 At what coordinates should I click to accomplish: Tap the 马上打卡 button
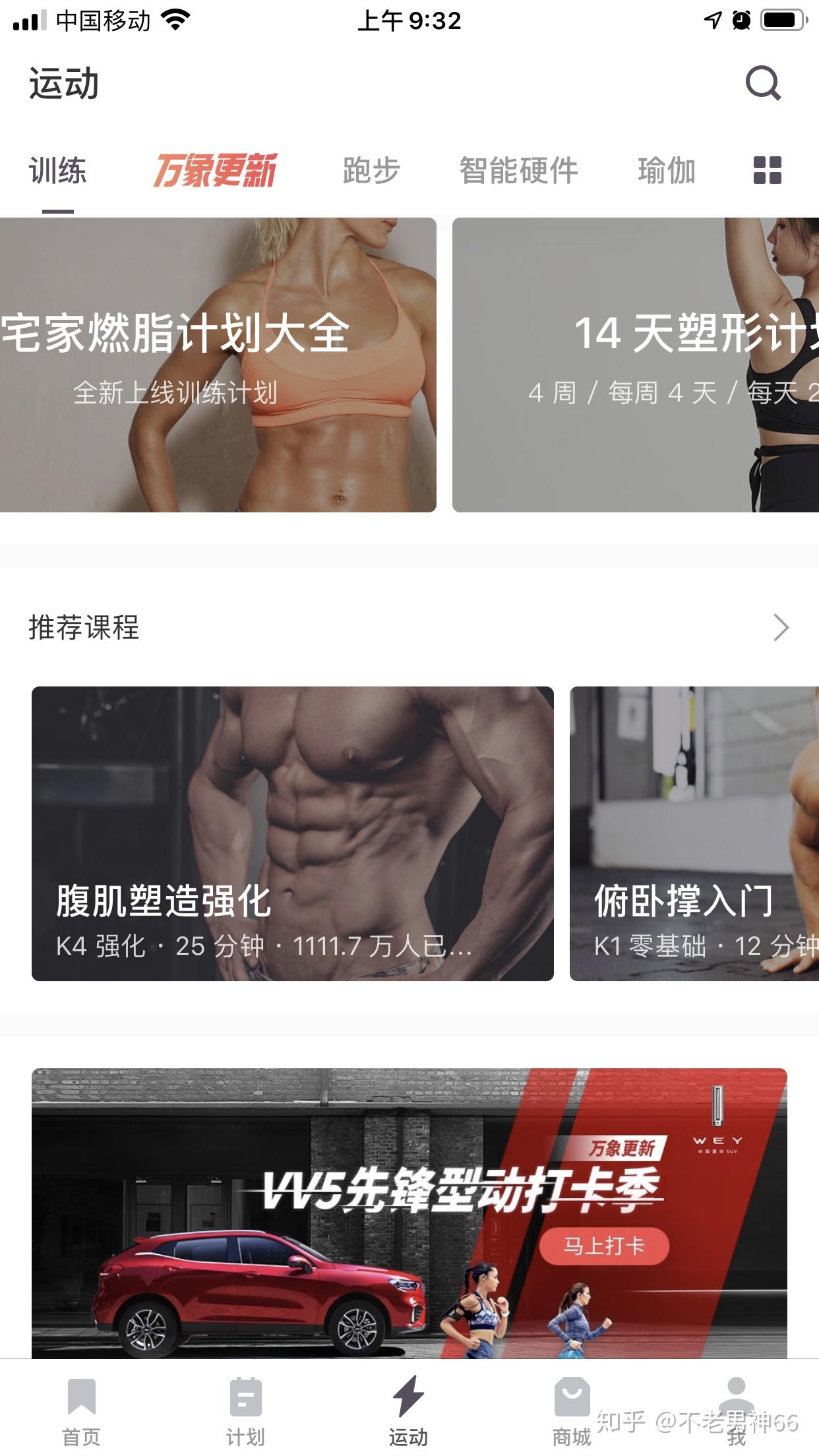[604, 1246]
